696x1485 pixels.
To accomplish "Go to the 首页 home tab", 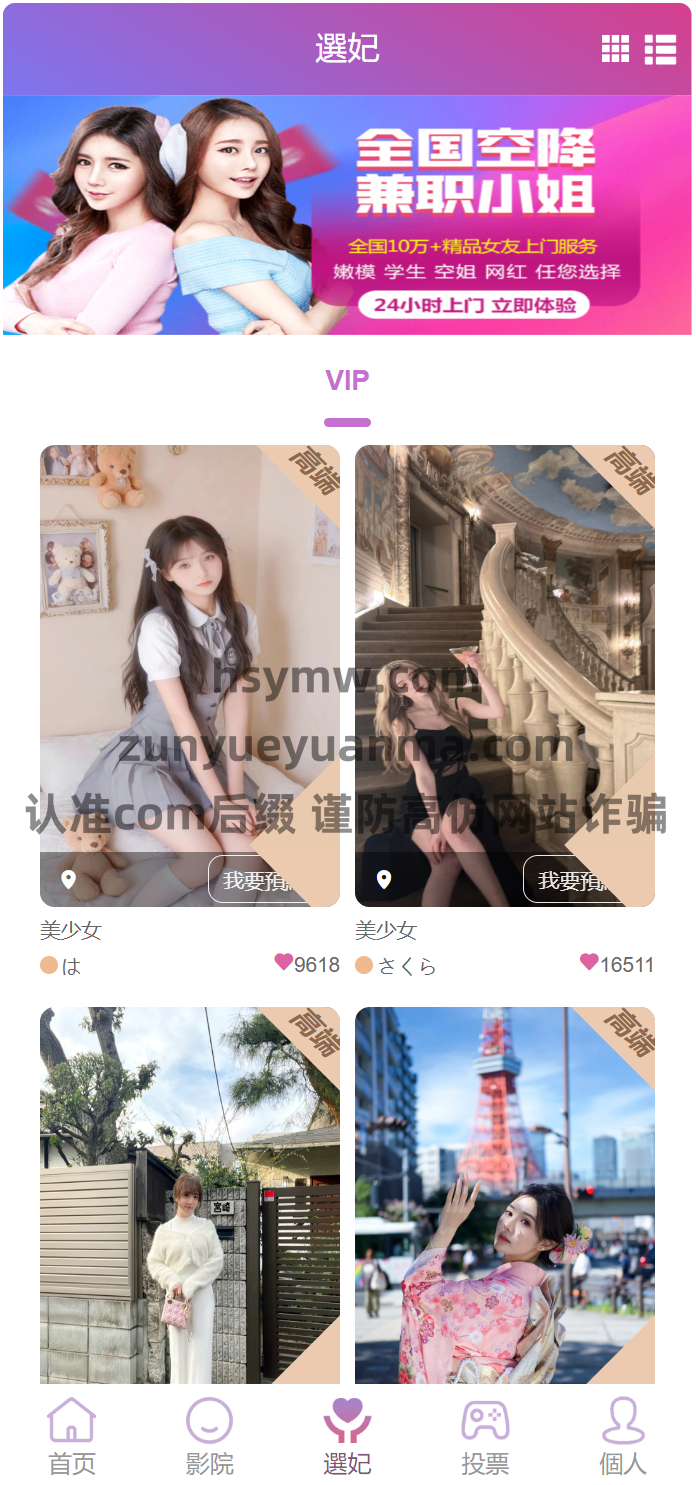I will (72, 1436).
